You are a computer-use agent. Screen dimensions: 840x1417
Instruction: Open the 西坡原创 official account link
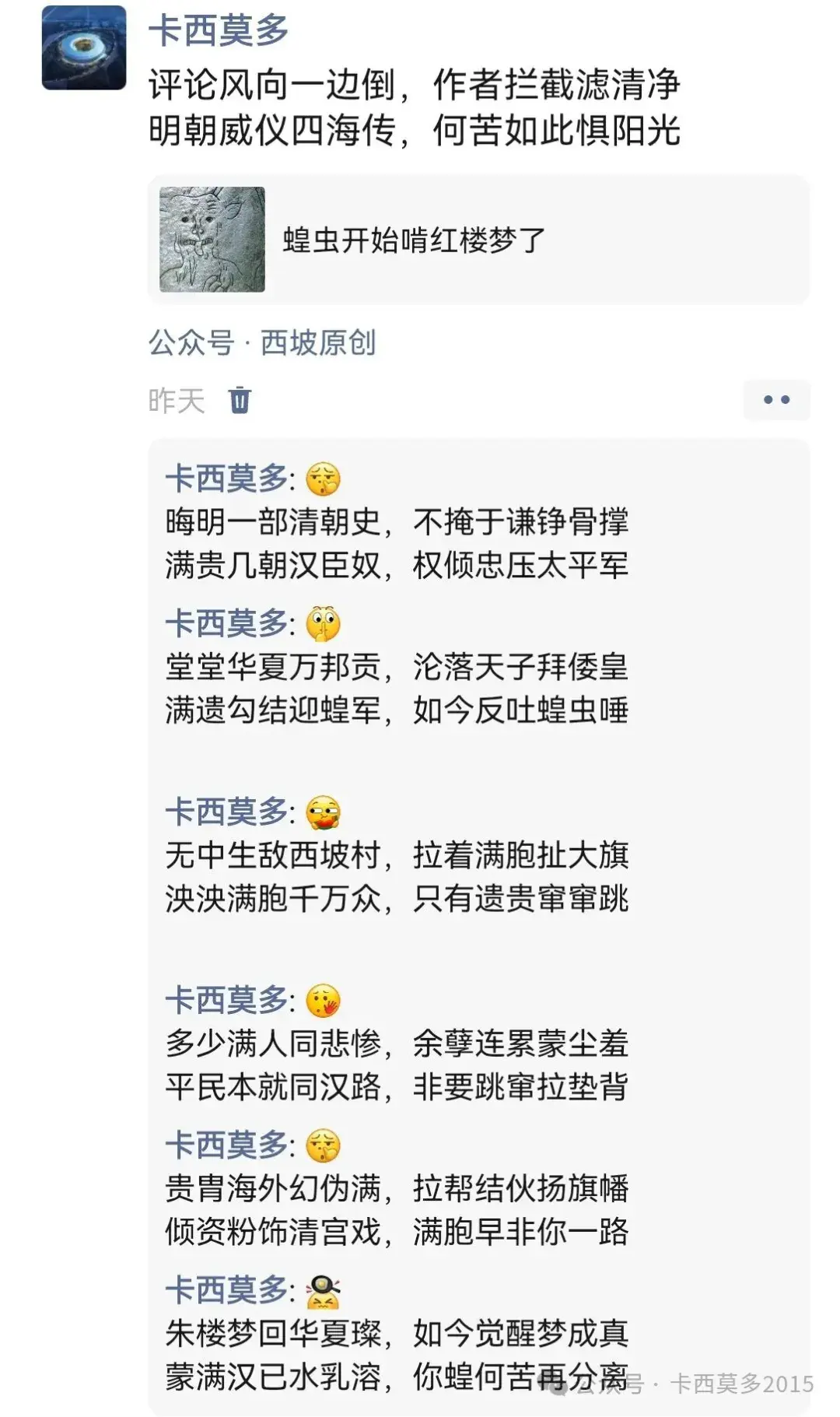pos(317,342)
